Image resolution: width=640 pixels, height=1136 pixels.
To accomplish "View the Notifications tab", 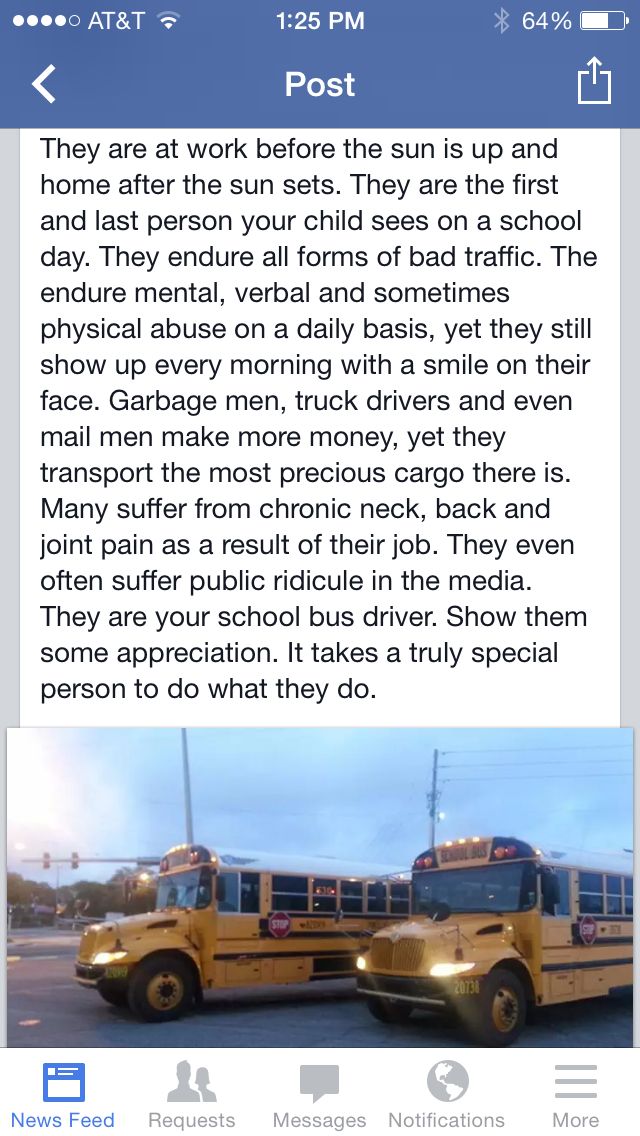I will pos(446,1094).
